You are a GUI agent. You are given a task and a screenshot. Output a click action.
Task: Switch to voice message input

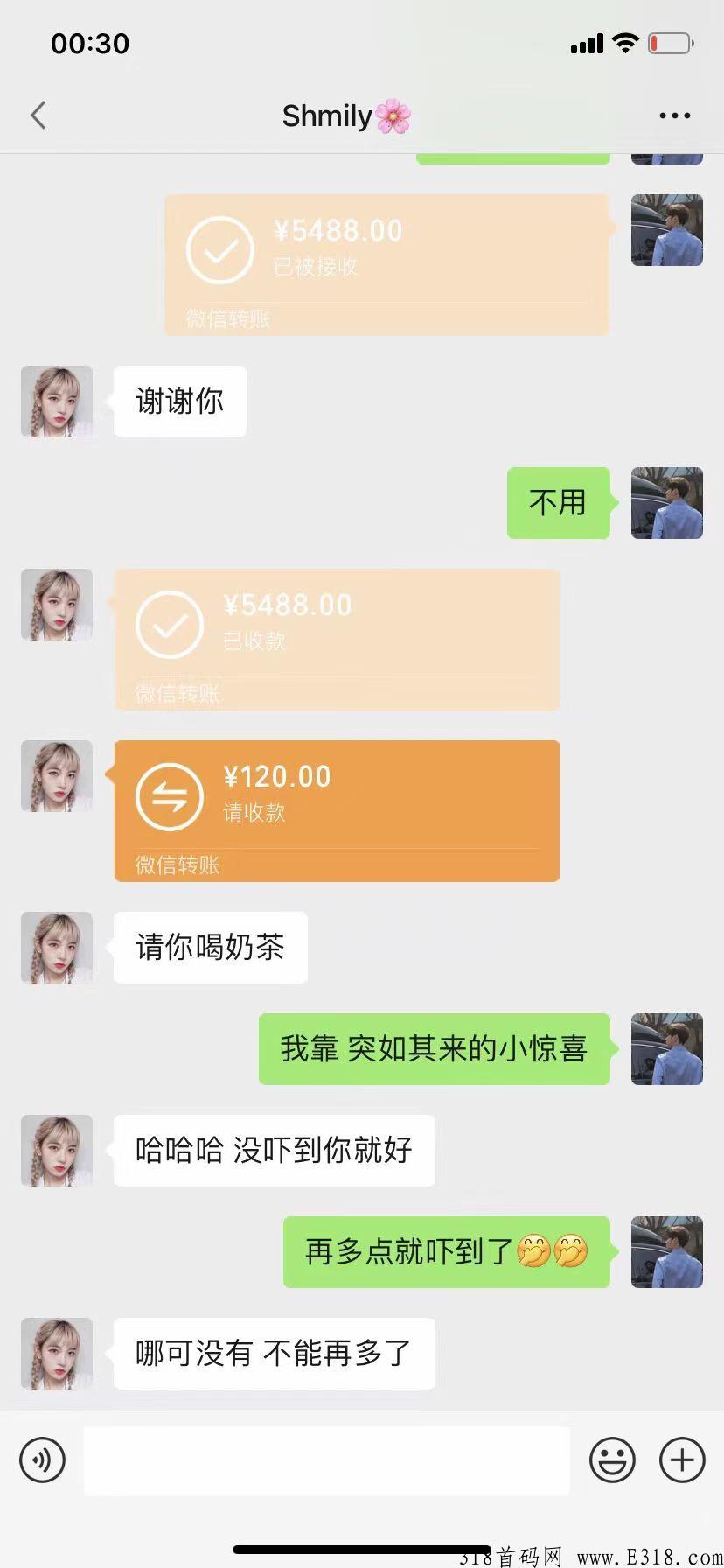coord(42,1459)
